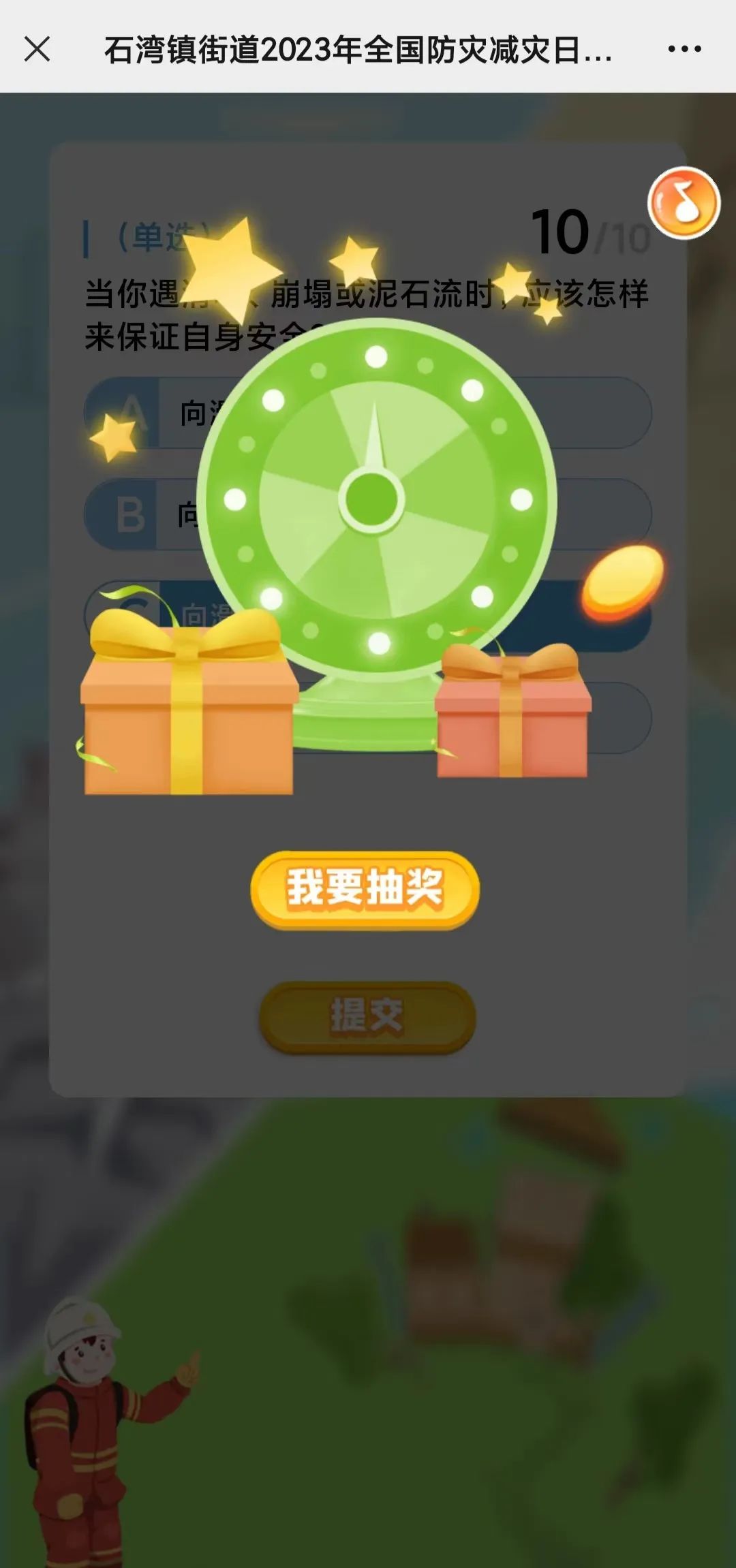This screenshot has width=736, height=1568.
Task: Close the webpage with the X icon
Action: pyautogui.click(x=37, y=49)
